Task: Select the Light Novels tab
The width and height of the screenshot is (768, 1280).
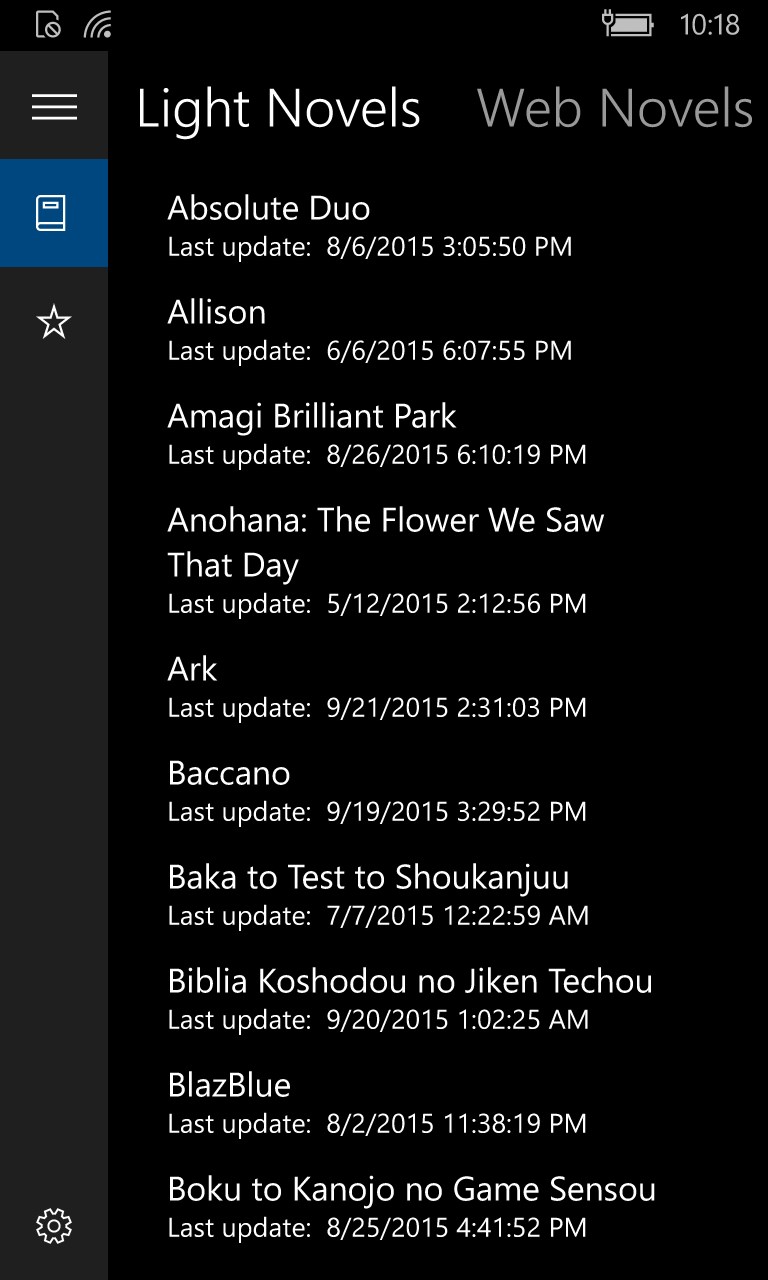Action: coord(278,108)
